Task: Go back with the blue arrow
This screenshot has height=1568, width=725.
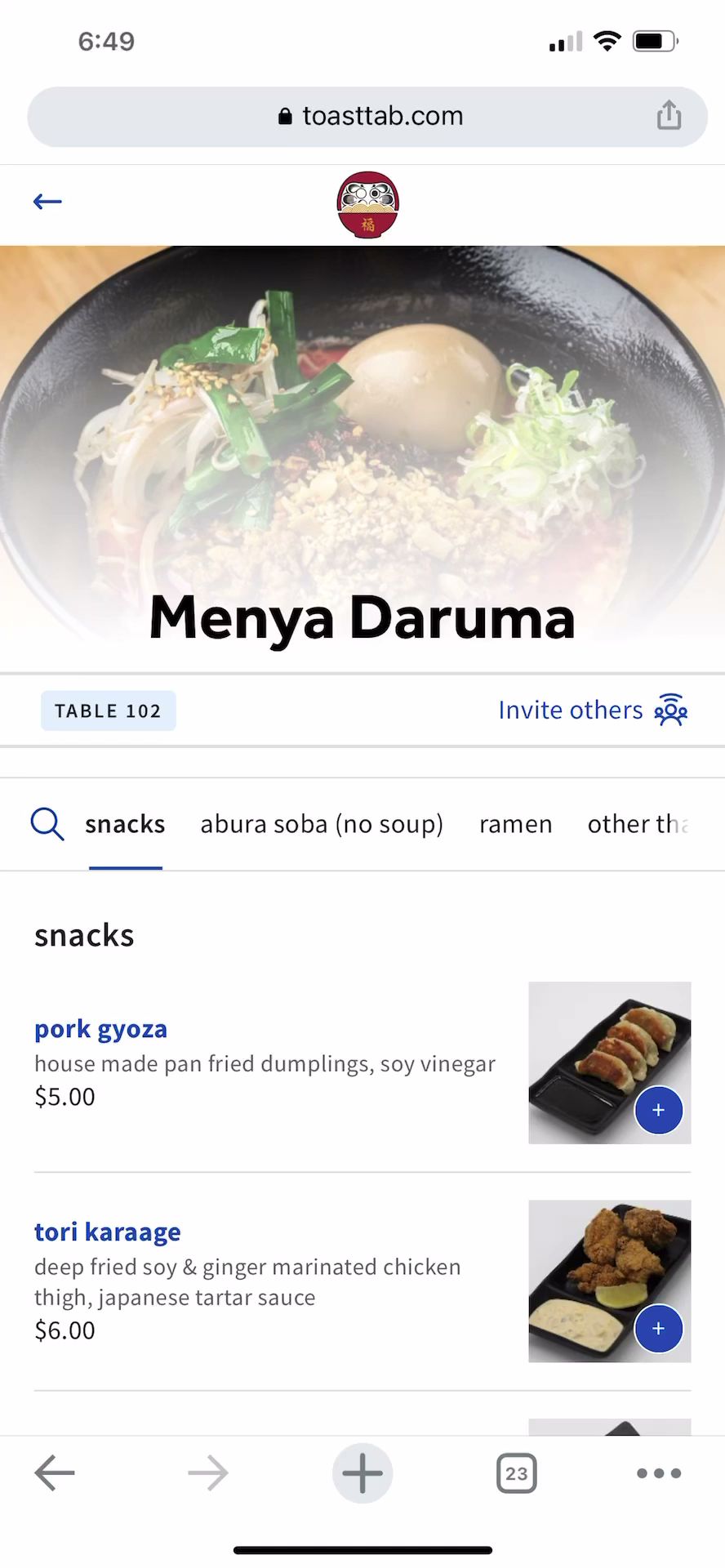Action: click(47, 202)
